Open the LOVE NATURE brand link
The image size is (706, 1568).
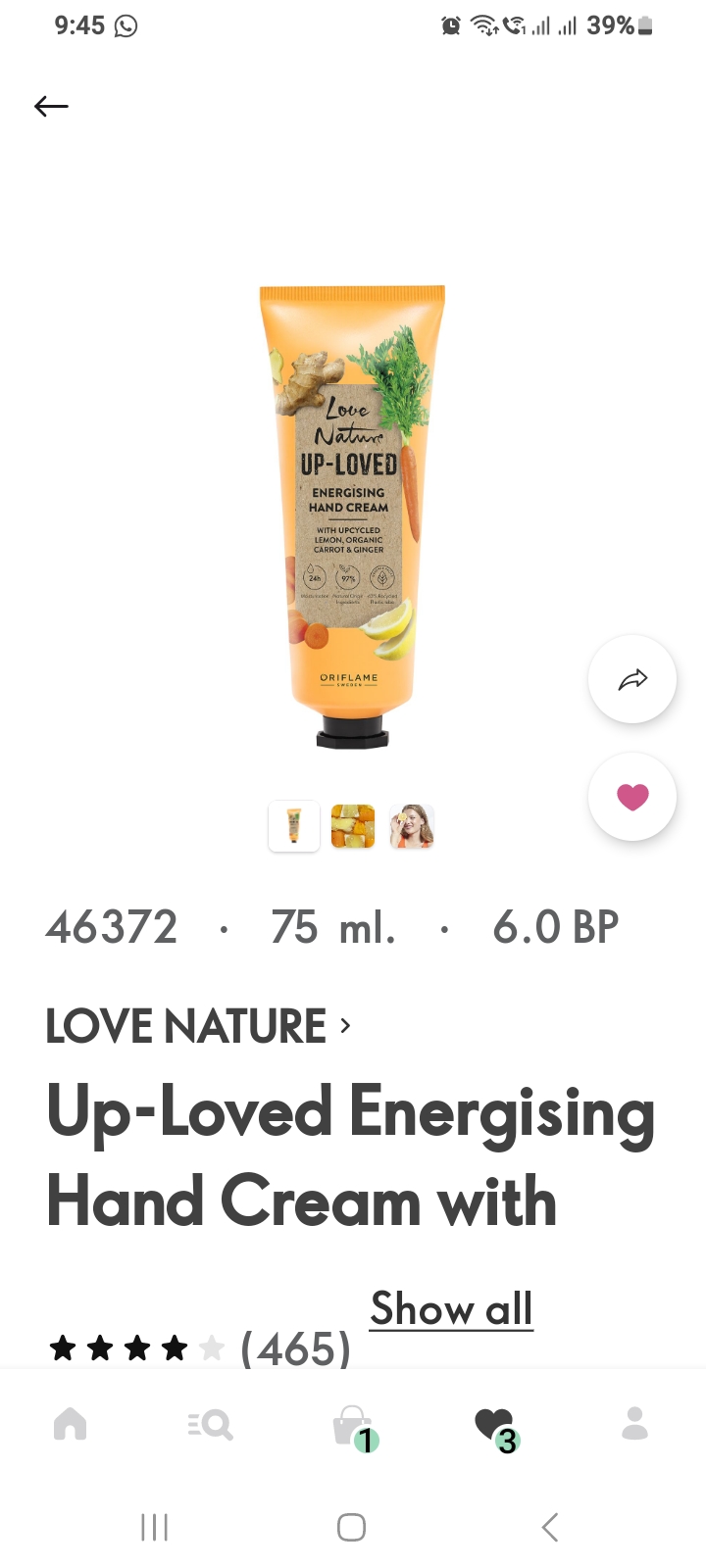(196, 1026)
